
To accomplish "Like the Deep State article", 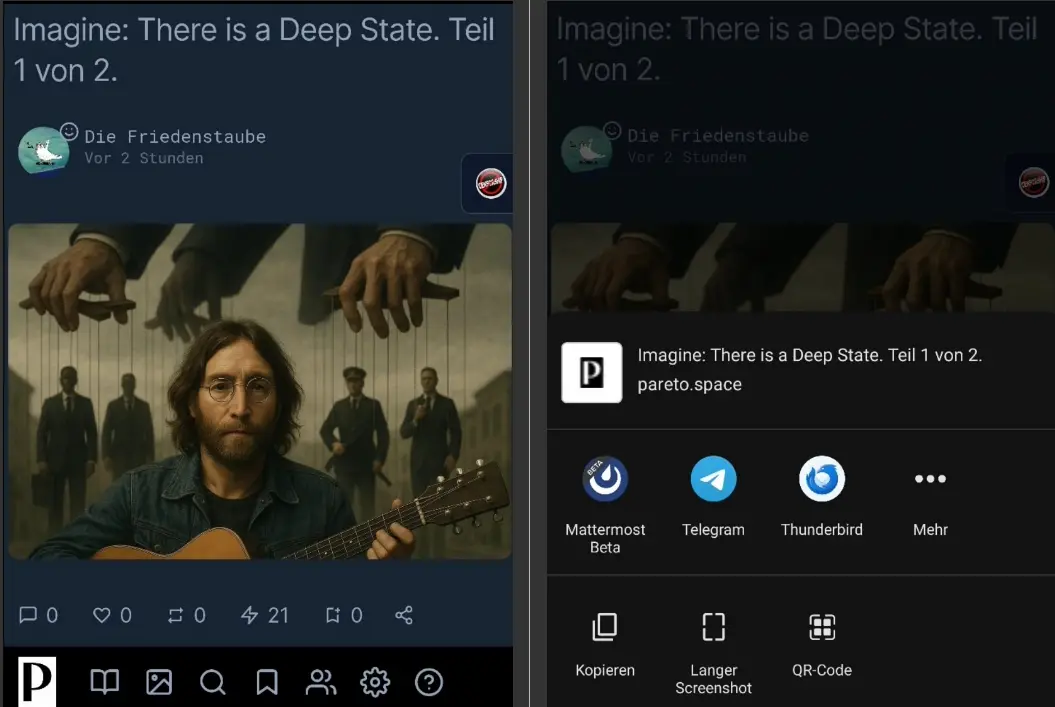I will 102,615.
